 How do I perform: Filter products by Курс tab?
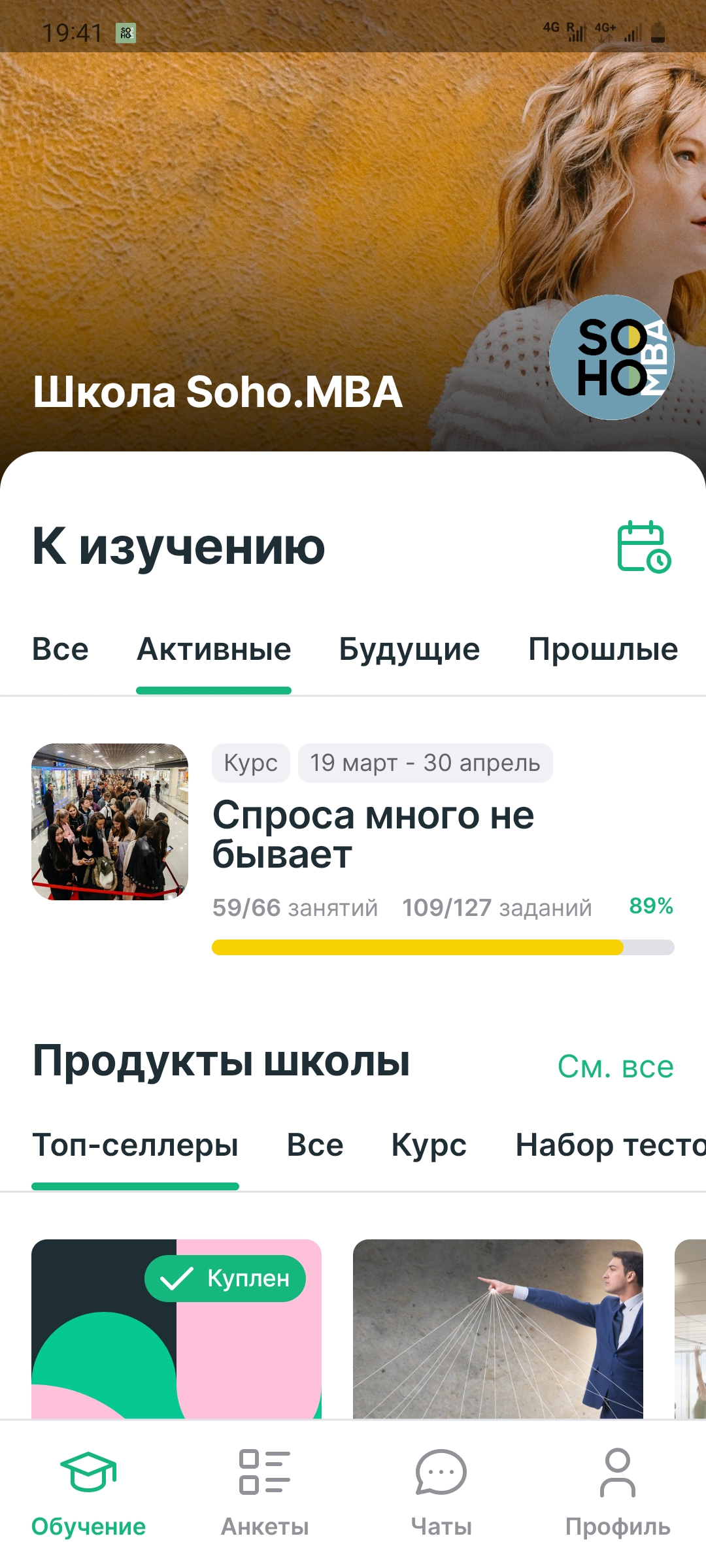tap(429, 1145)
